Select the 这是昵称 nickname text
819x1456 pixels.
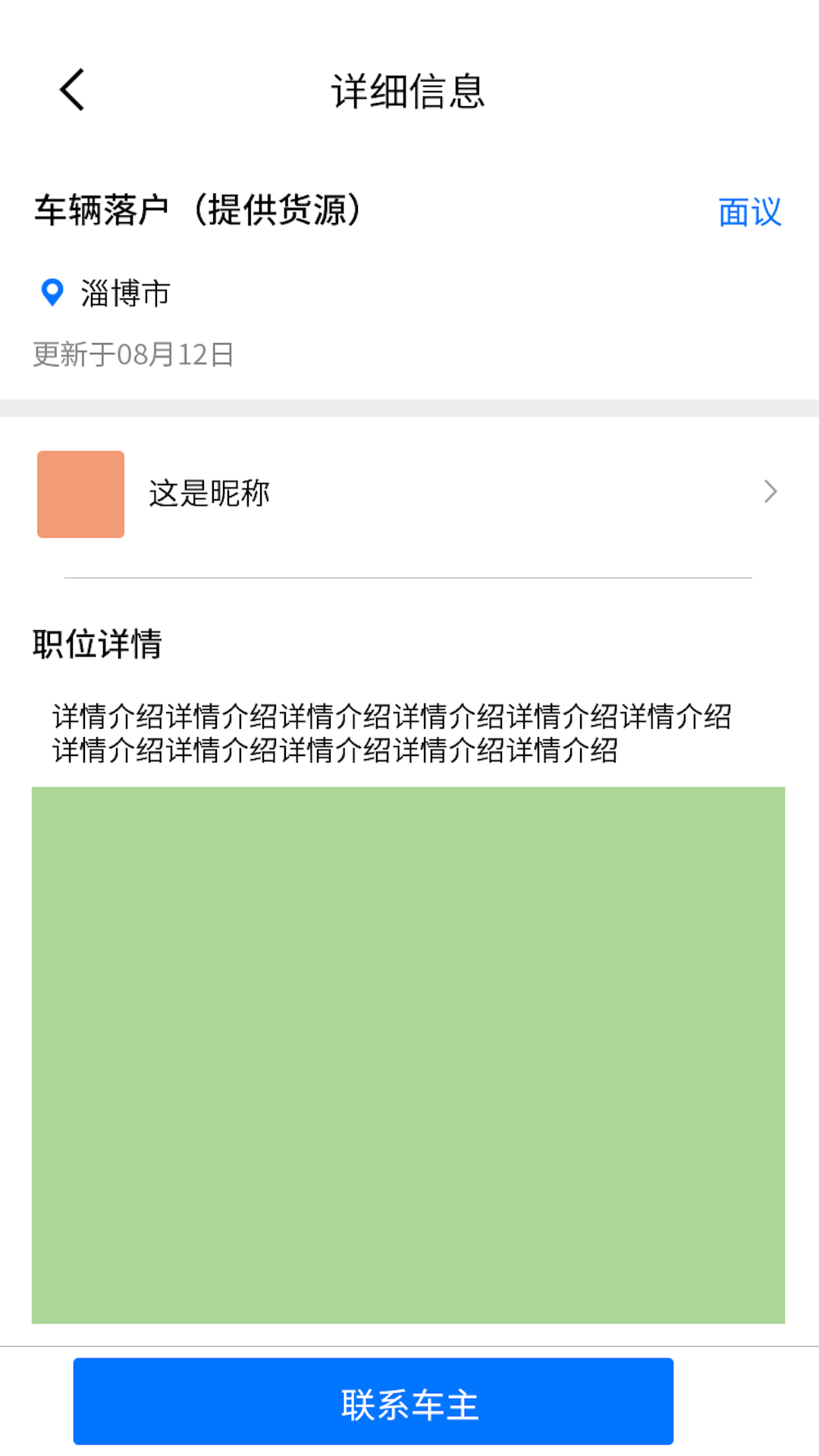click(x=210, y=493)
